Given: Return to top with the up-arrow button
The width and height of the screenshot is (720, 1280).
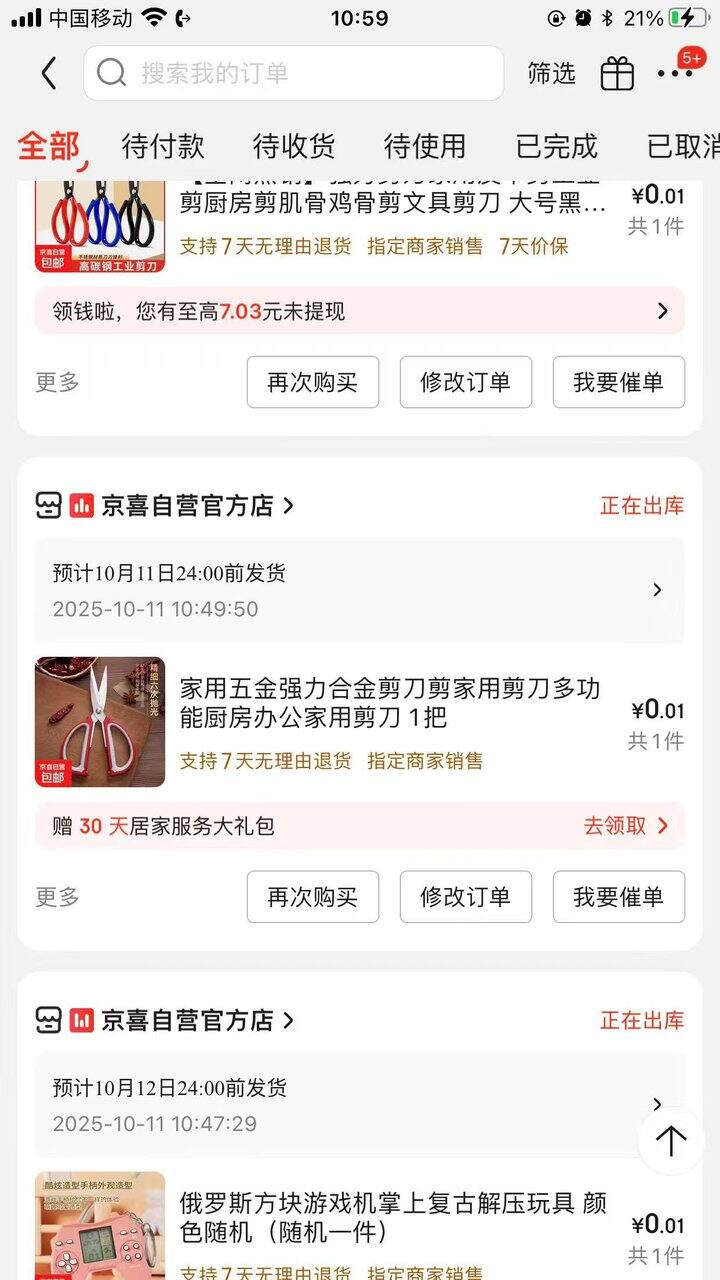Looking at the screenshot, I should coord(671,1141).
